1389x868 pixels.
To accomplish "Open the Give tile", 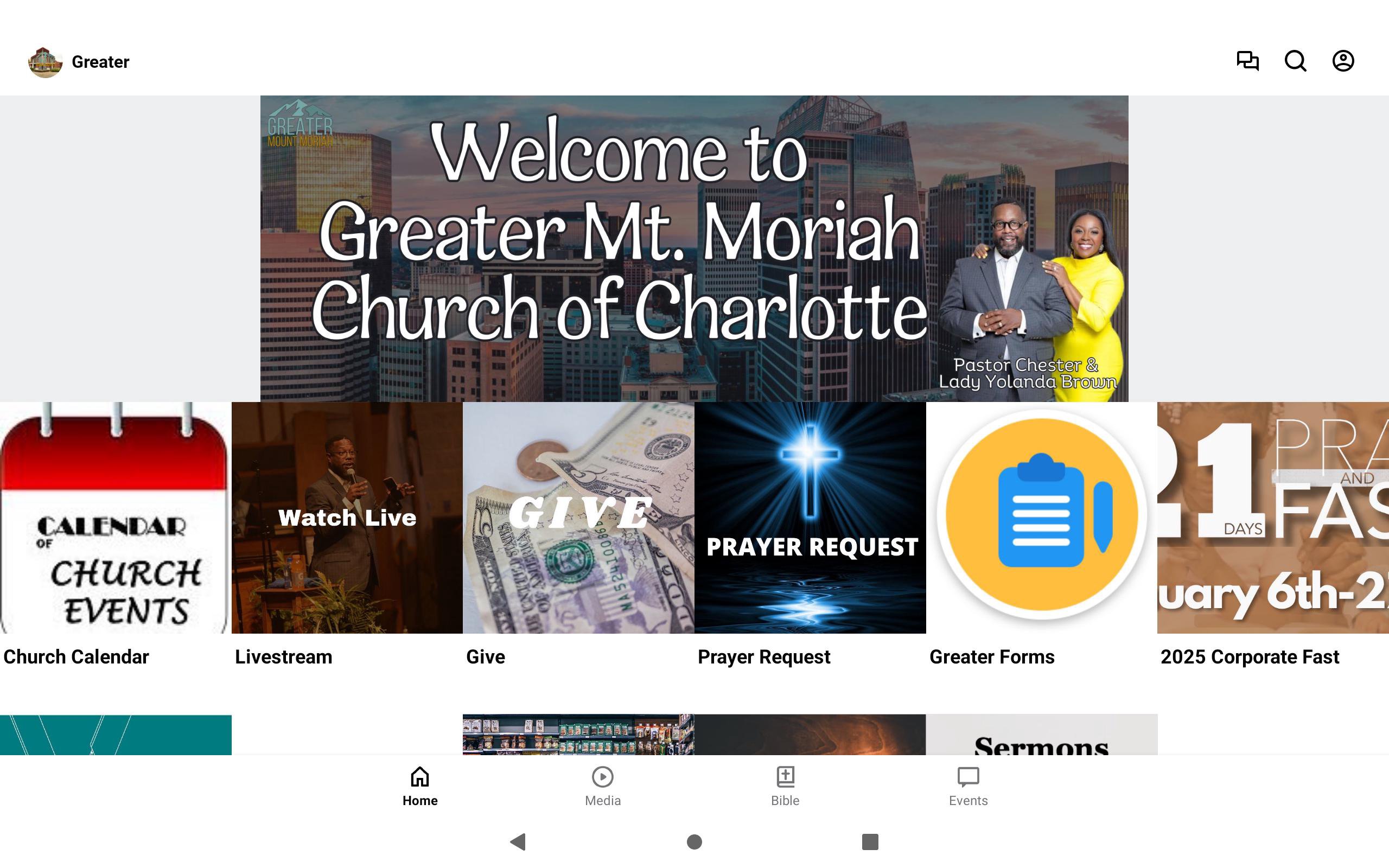I will click(578, 518).
